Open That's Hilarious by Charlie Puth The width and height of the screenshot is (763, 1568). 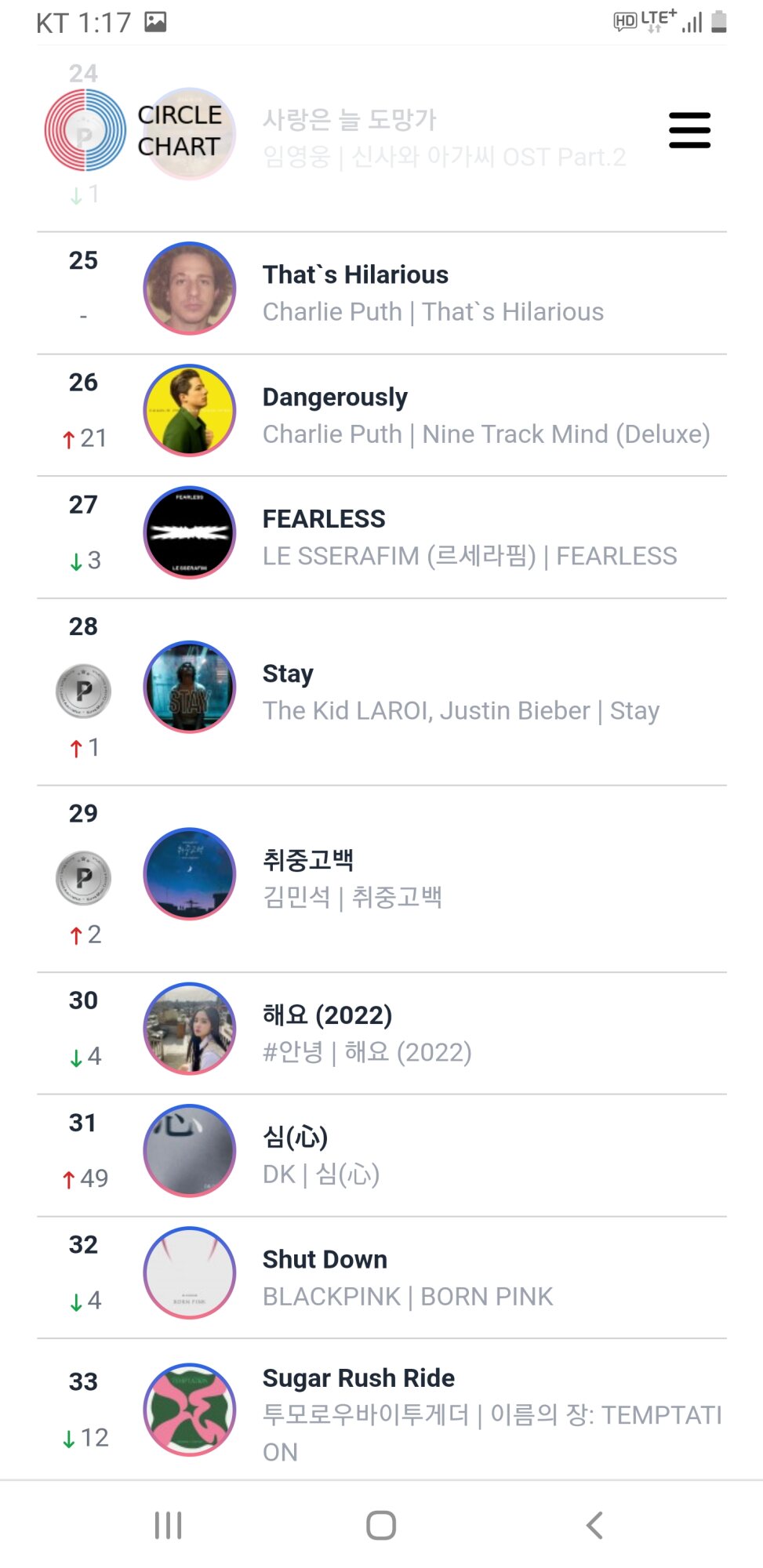382,293
